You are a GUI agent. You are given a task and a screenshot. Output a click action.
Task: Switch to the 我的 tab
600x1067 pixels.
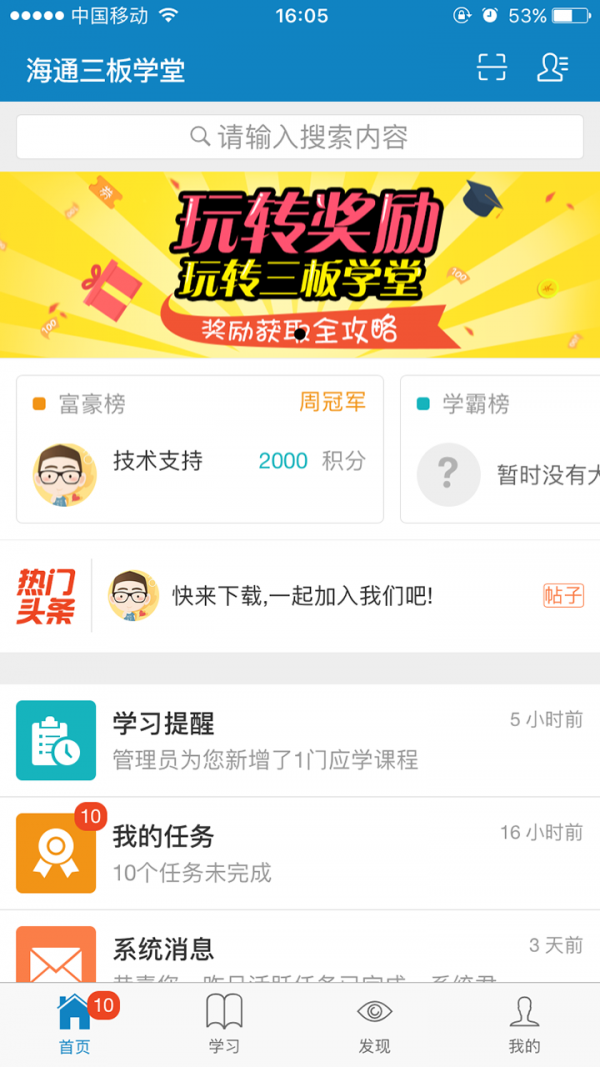click(x=524, y=1025)
